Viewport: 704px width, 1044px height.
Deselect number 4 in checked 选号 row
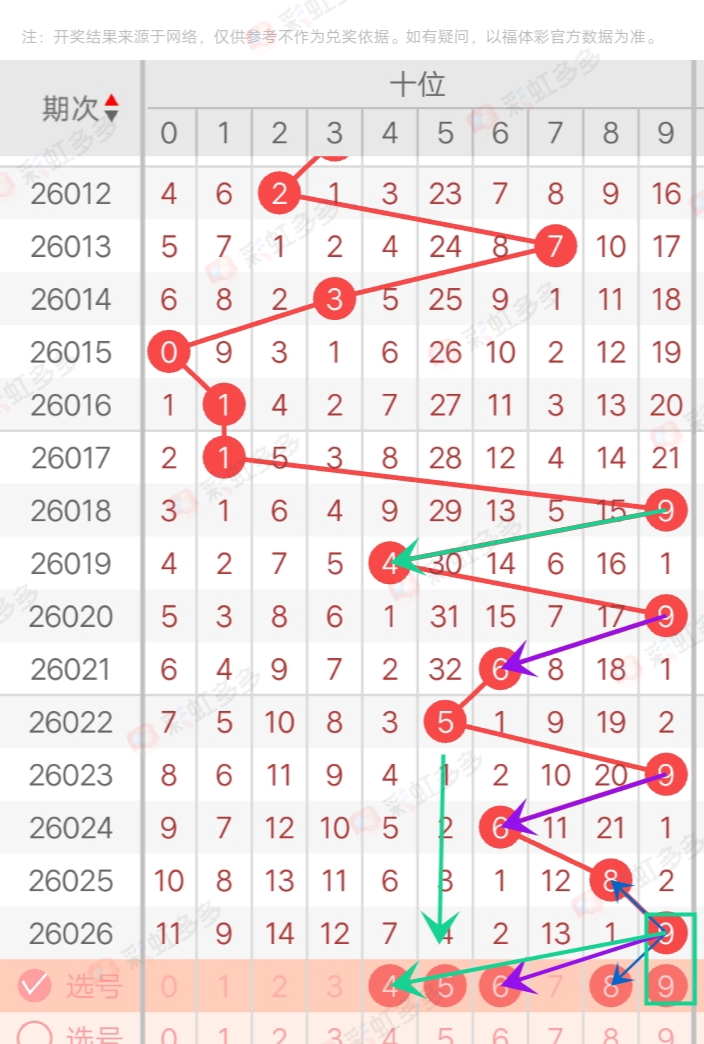tap(390, 987)
